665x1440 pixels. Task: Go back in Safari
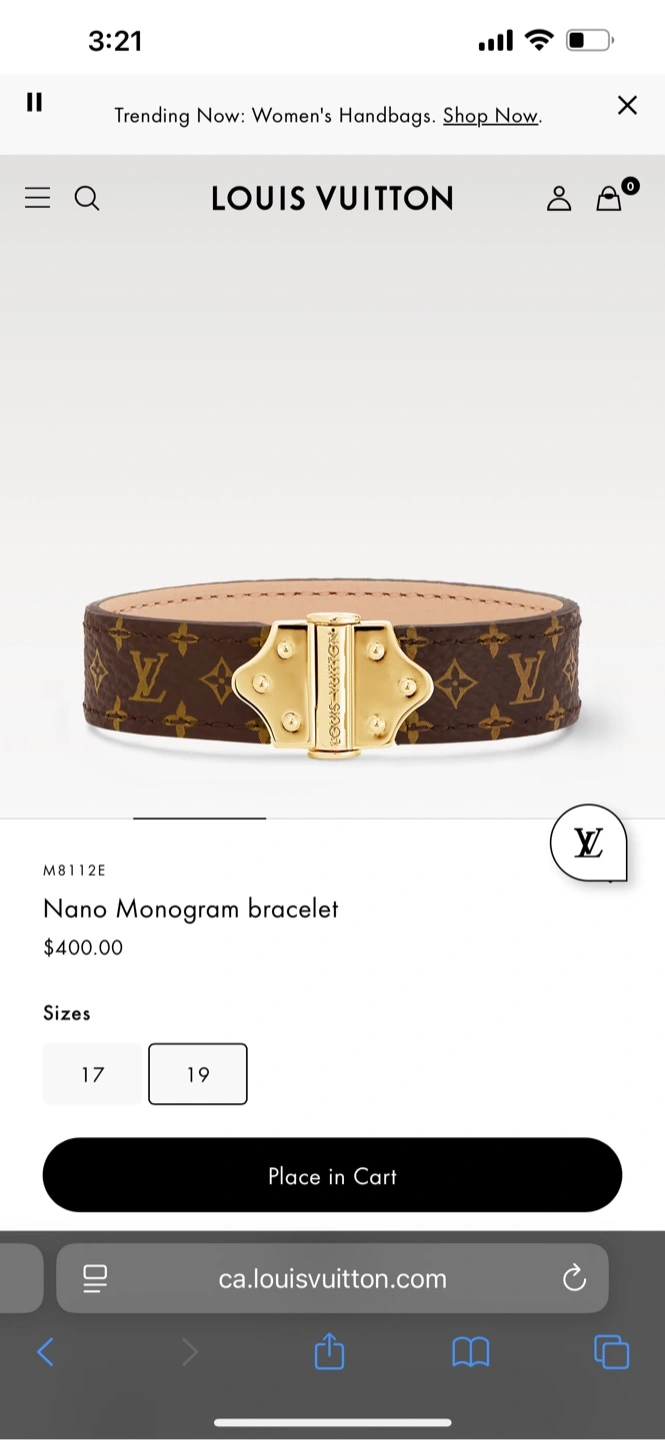(45, 1353)
